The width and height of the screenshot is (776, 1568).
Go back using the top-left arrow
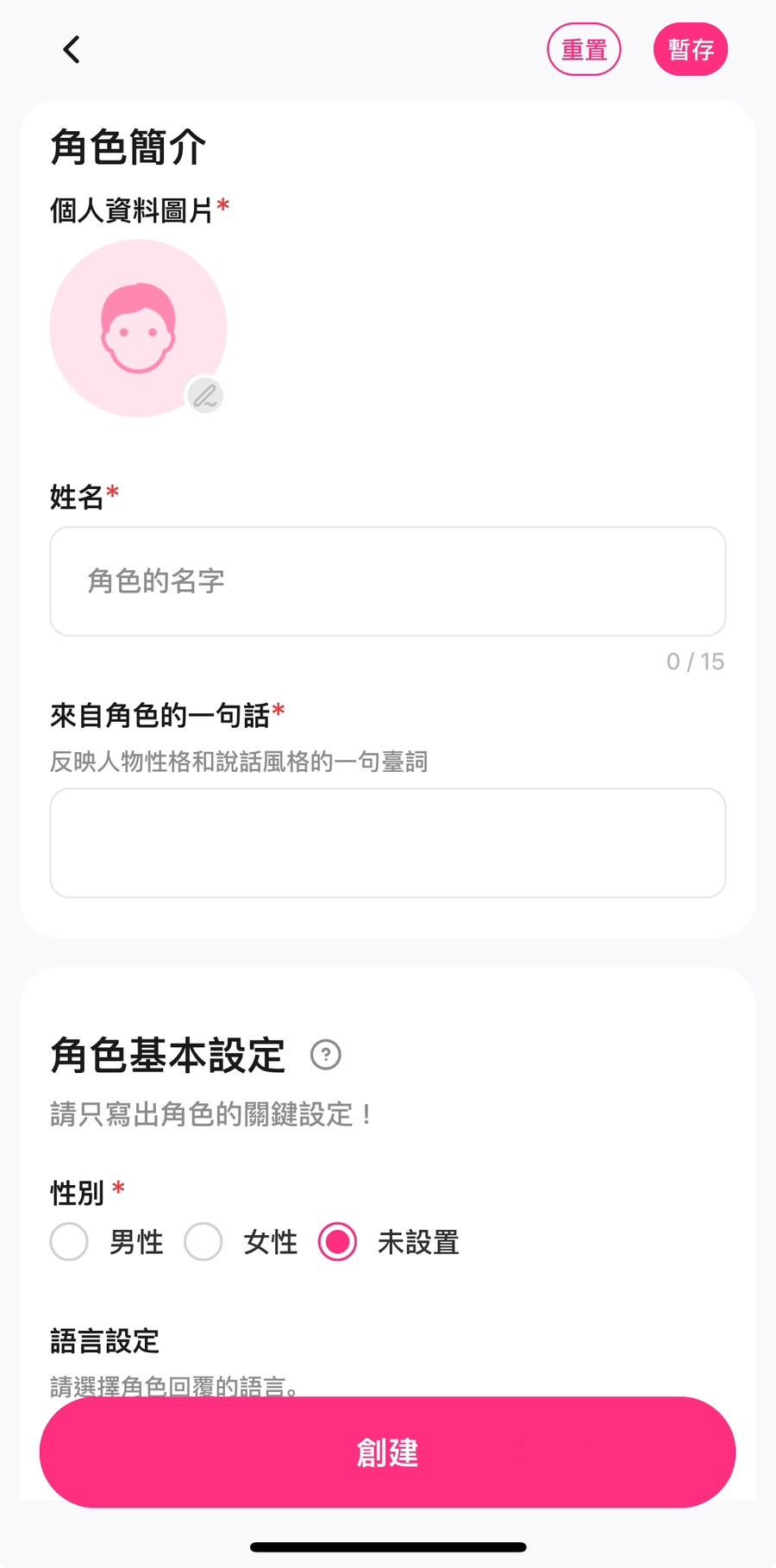pyautogui.click(x=72, y=50)
